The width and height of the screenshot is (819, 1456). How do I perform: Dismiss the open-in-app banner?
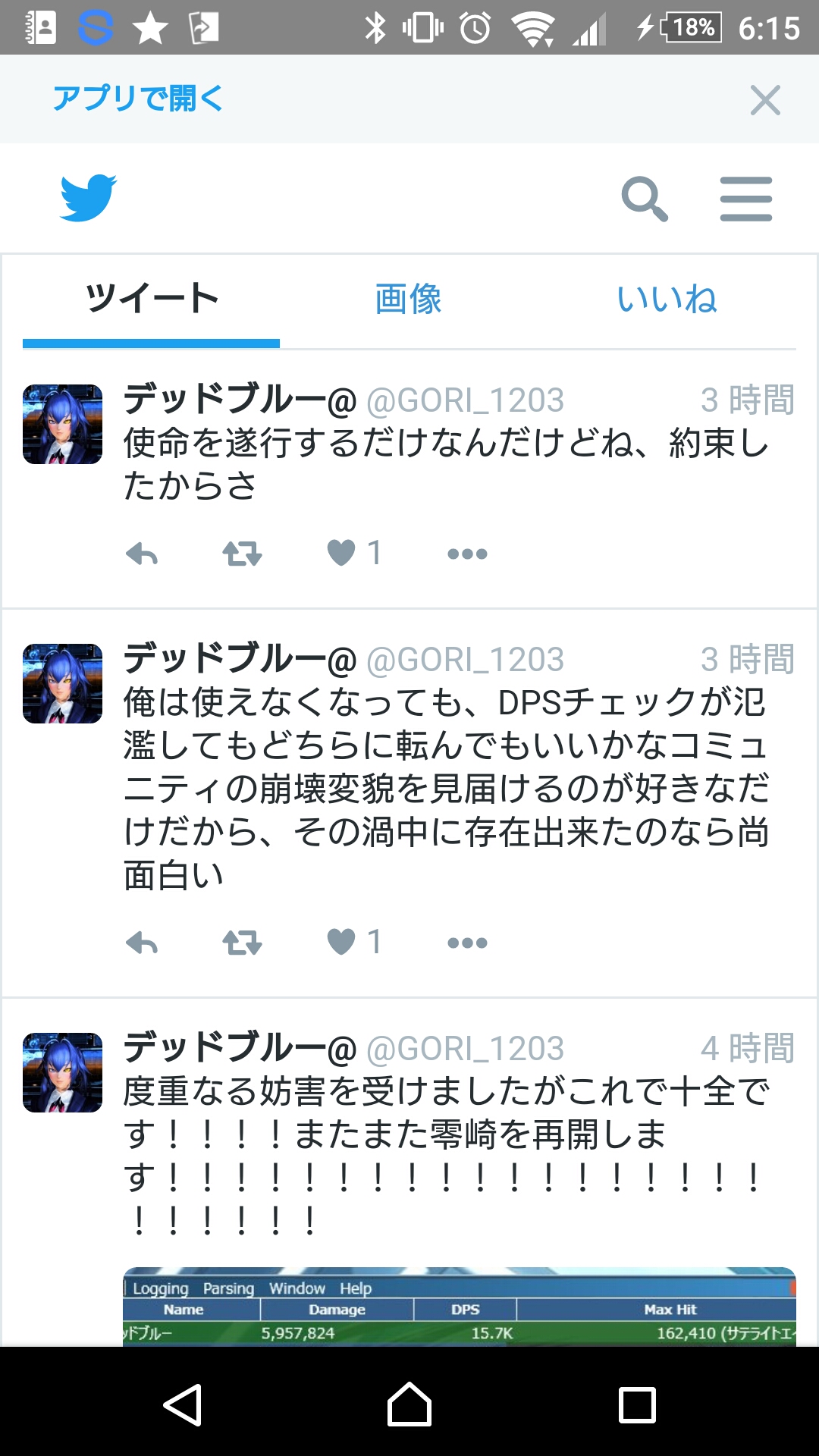coord(765,99)
